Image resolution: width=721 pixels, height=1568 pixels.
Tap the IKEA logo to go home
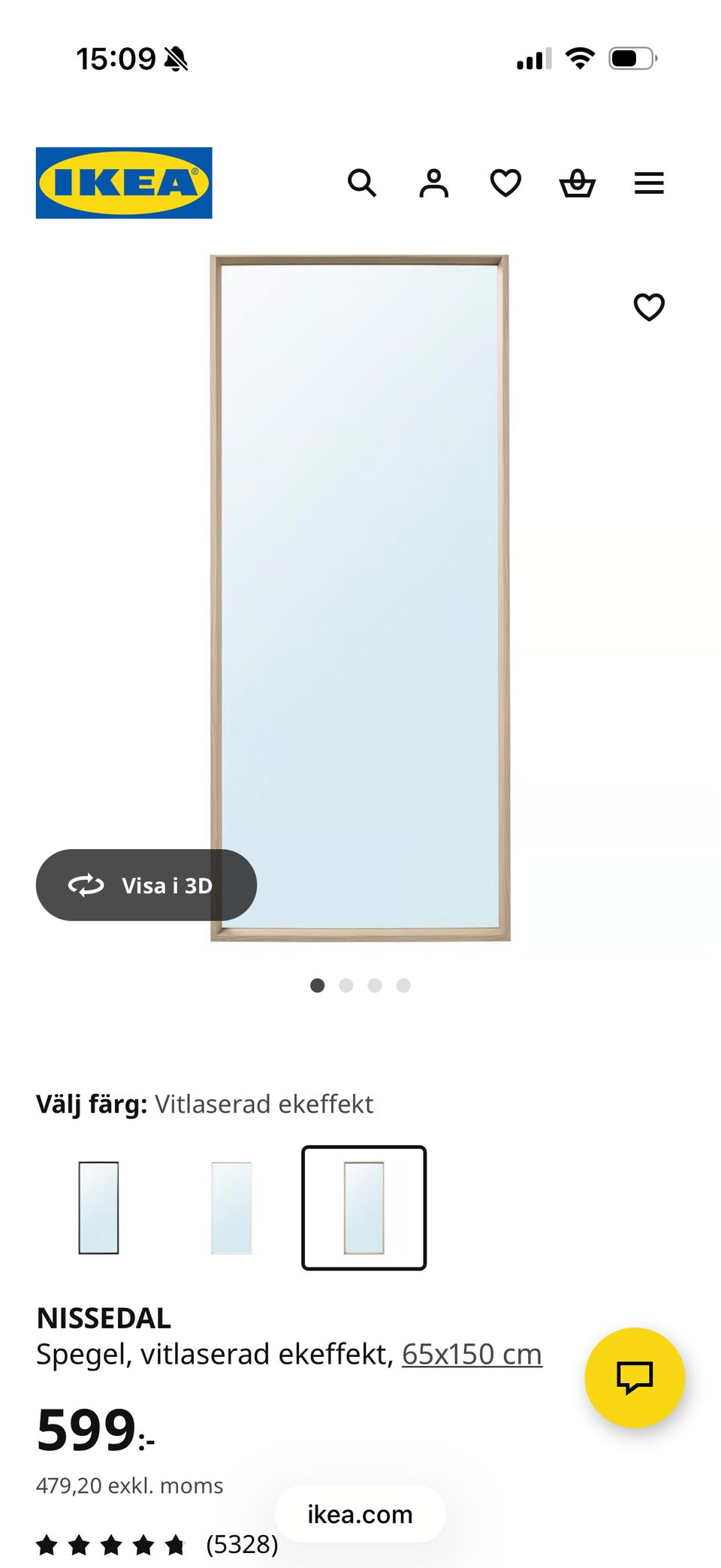pos(123,183)
